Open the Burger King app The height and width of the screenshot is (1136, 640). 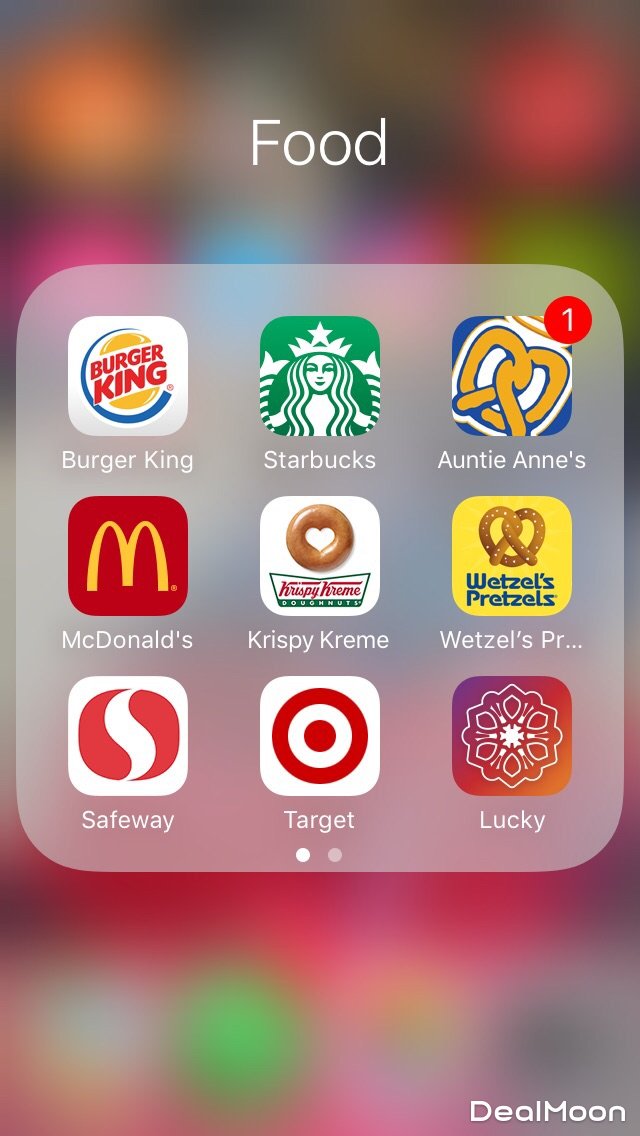click(127, 376)
